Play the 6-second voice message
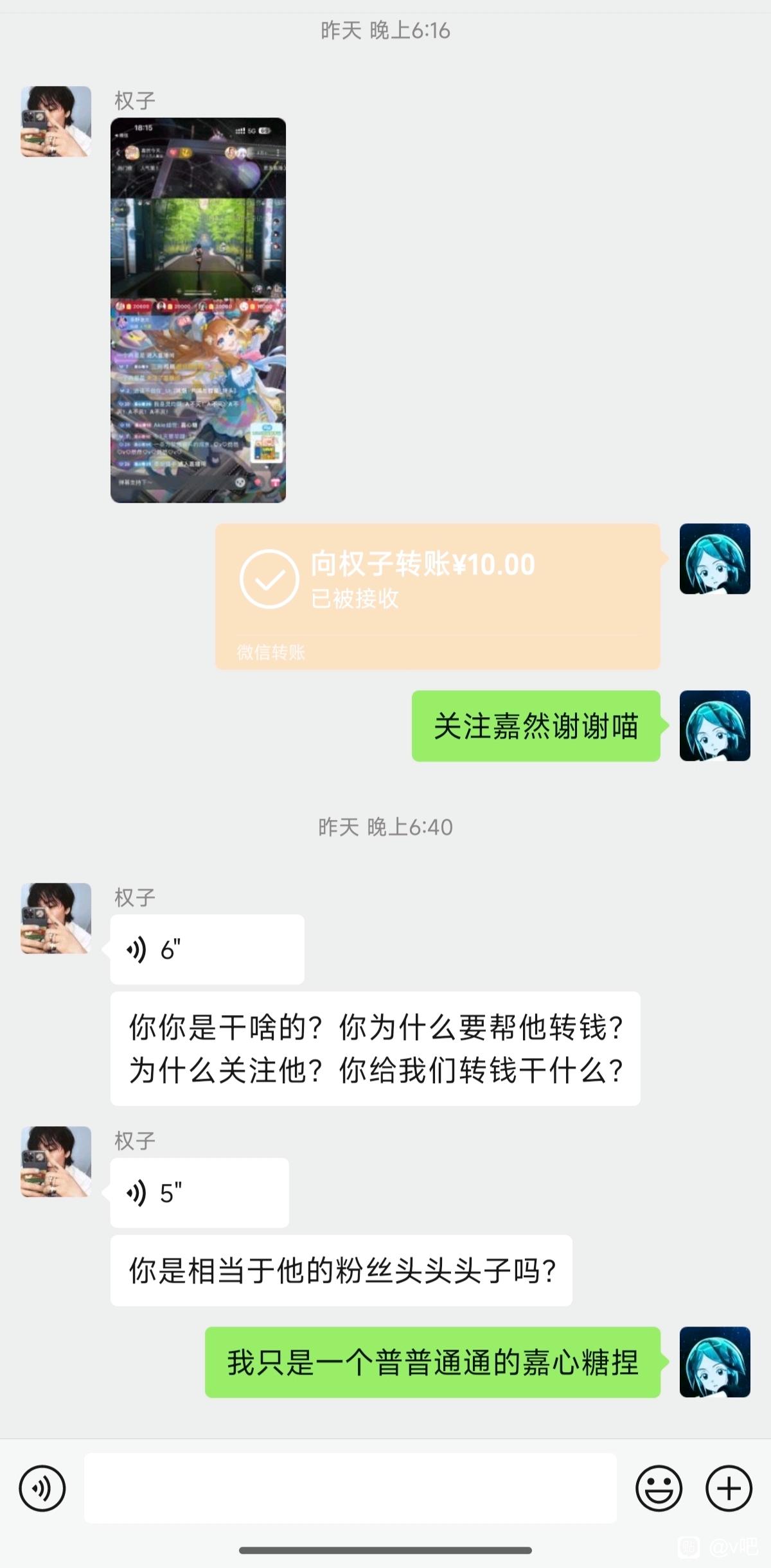771x1568 pixels. (x=207, y=949)
